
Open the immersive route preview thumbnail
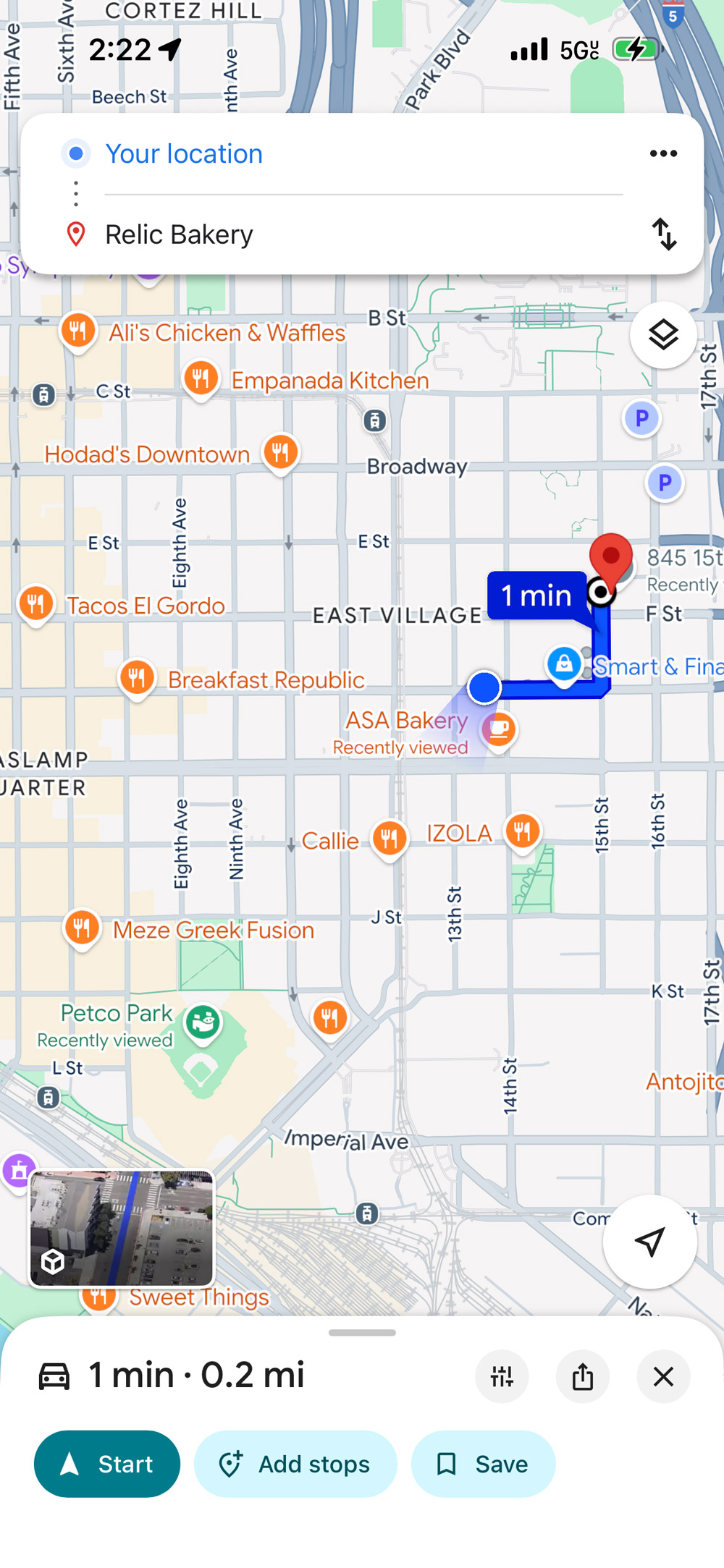122,1229
